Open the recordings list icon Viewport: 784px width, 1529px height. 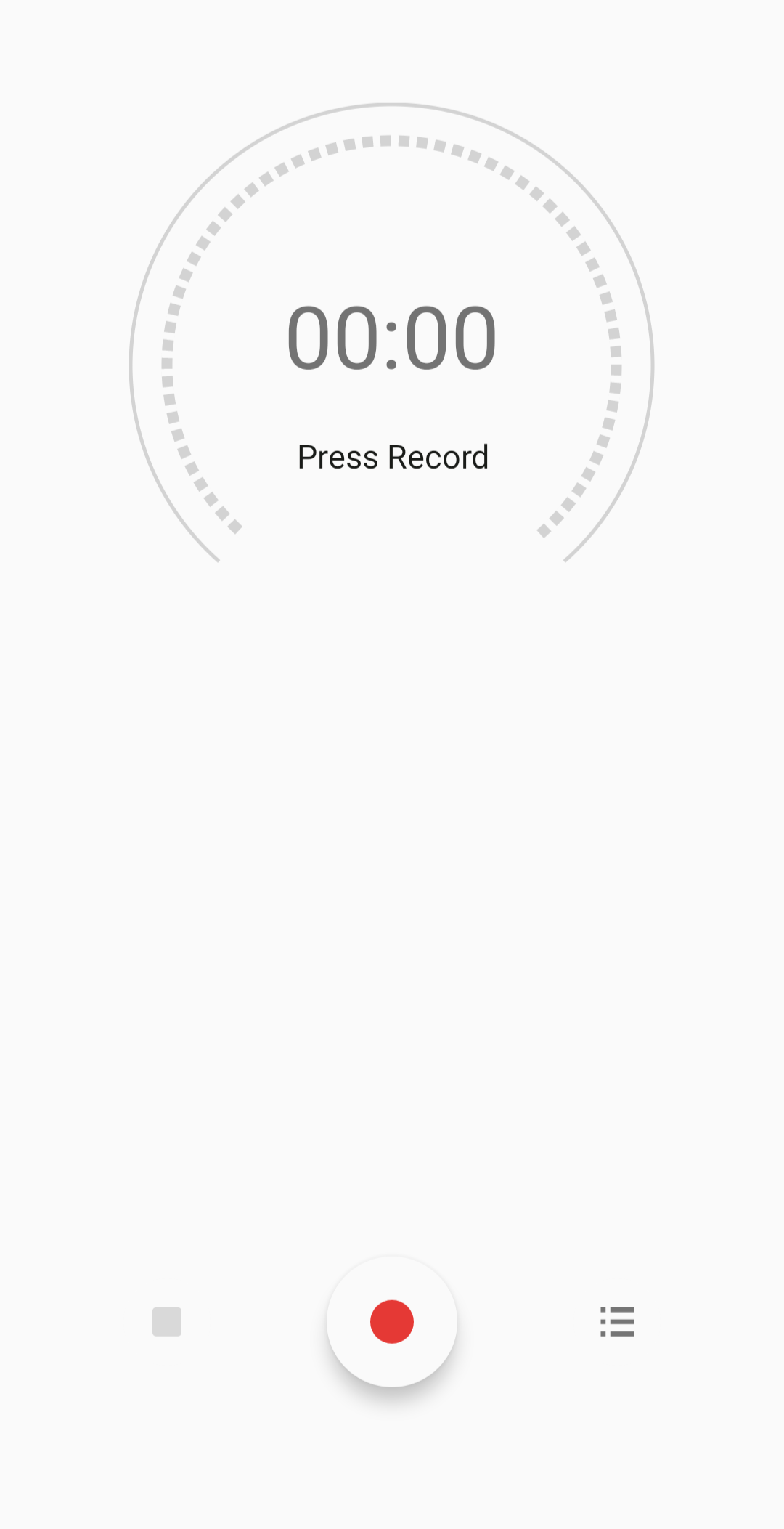[x=617, y=1321]
